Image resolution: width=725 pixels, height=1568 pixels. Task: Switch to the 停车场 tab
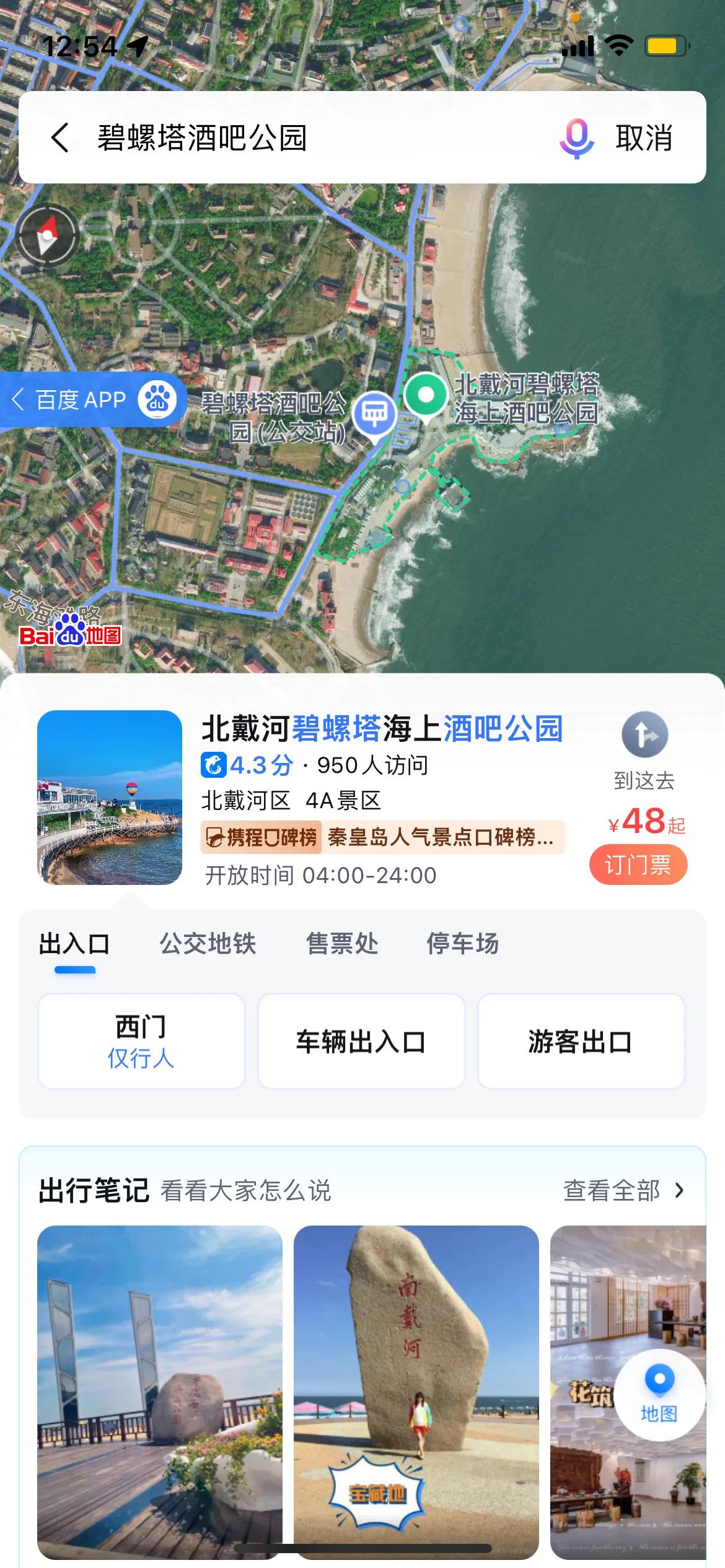(462, 944)
